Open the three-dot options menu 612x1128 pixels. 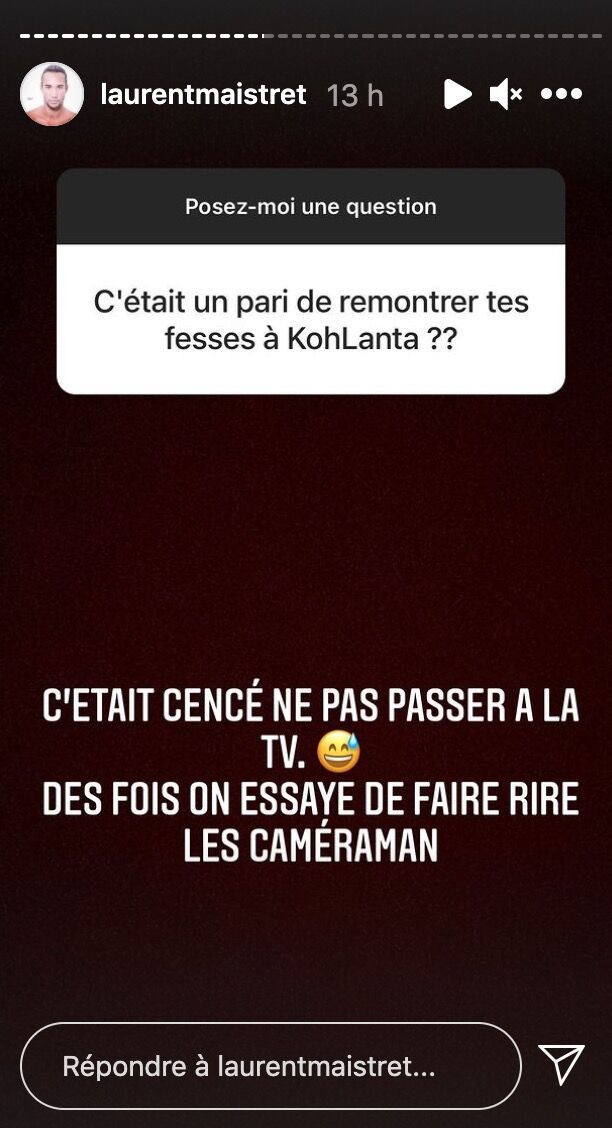tap(561, 95)
